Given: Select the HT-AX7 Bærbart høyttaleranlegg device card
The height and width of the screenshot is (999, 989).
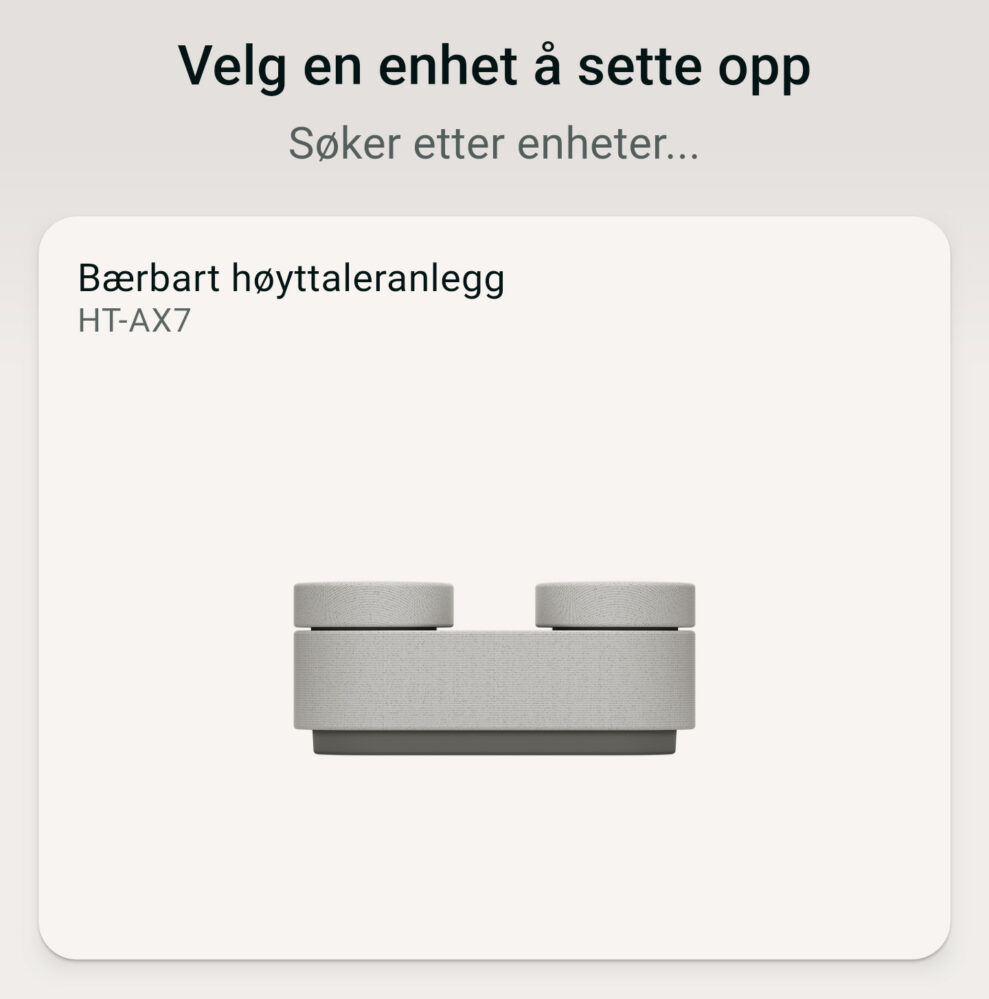Looking at the screenshot, I should (494, 588).
